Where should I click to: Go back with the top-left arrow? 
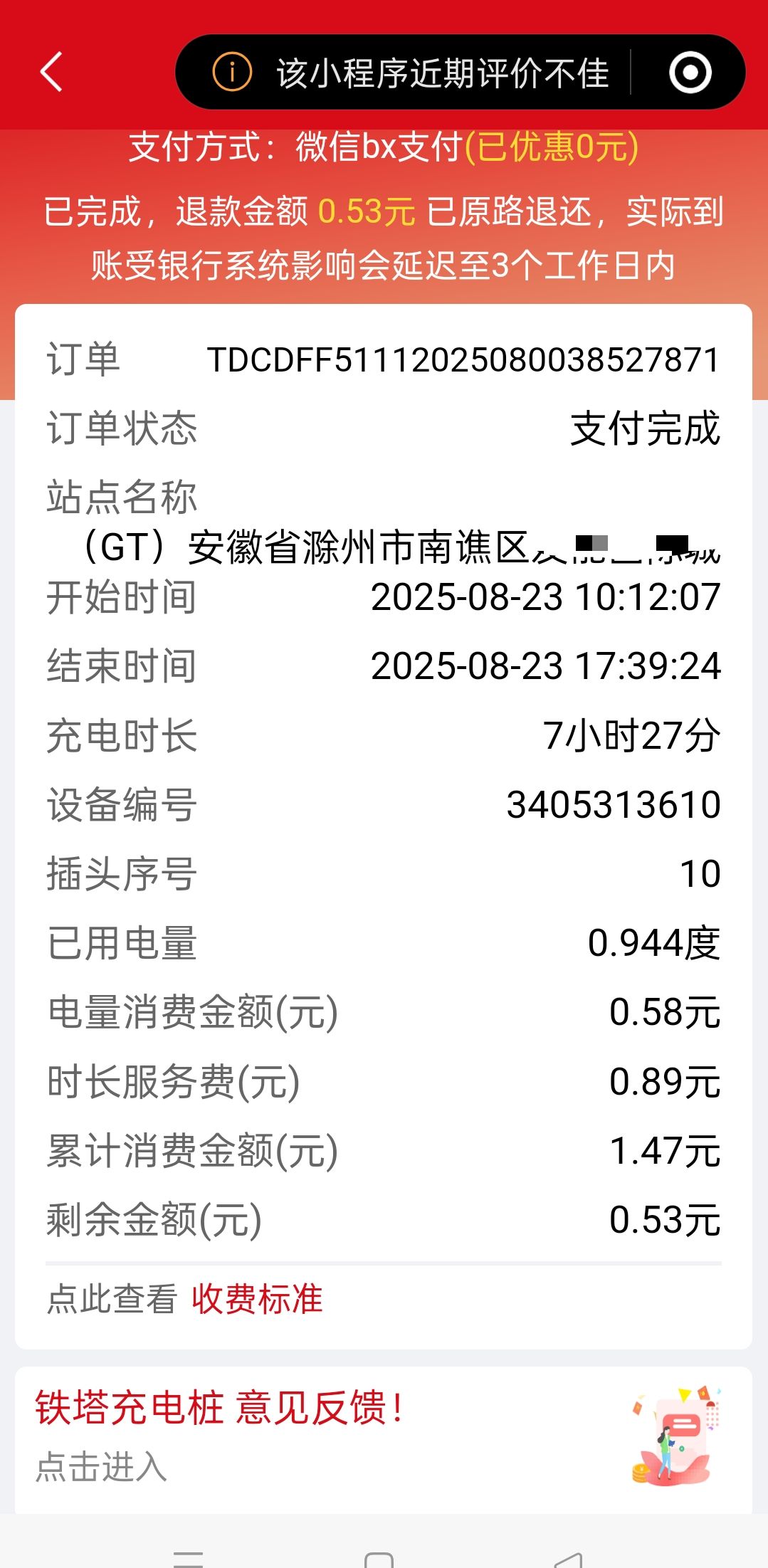pos(51,72)
